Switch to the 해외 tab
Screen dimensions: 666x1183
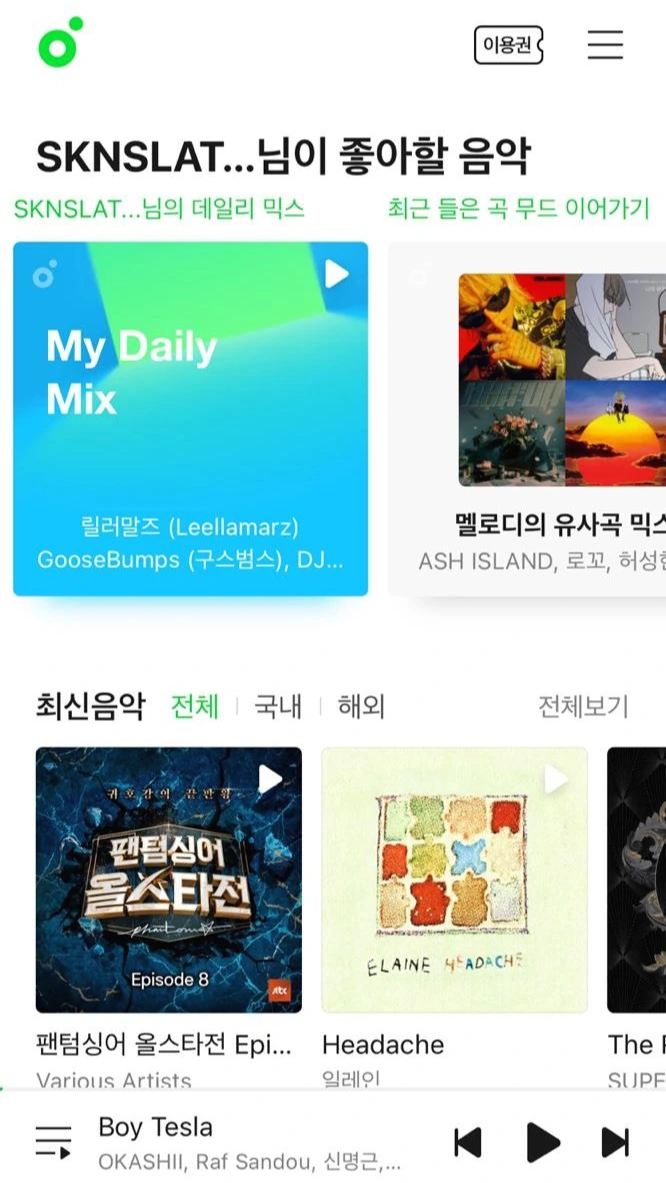pyautogui.click(x=361, y=707)
